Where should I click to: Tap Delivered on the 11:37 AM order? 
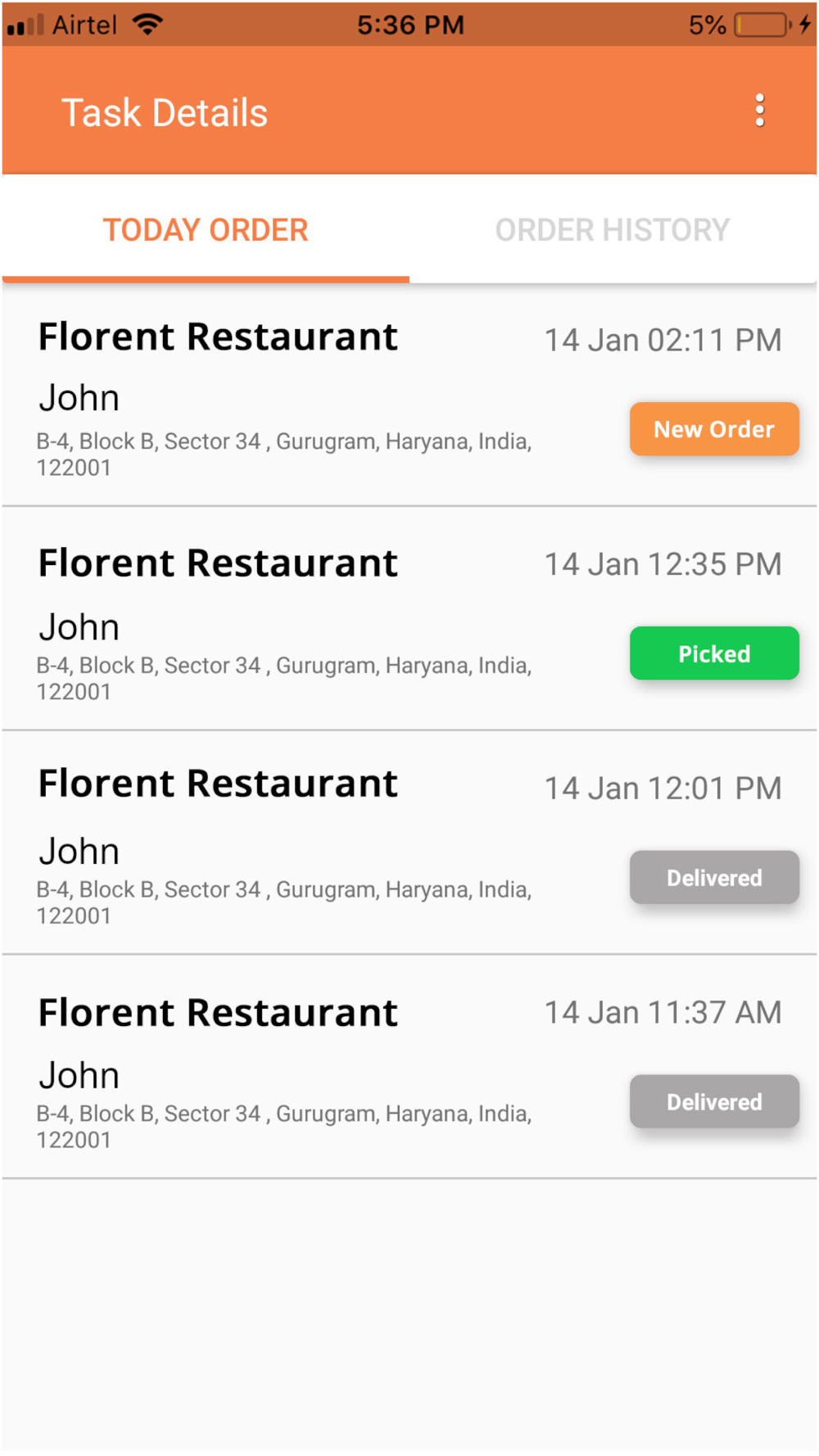(714, 1102)
